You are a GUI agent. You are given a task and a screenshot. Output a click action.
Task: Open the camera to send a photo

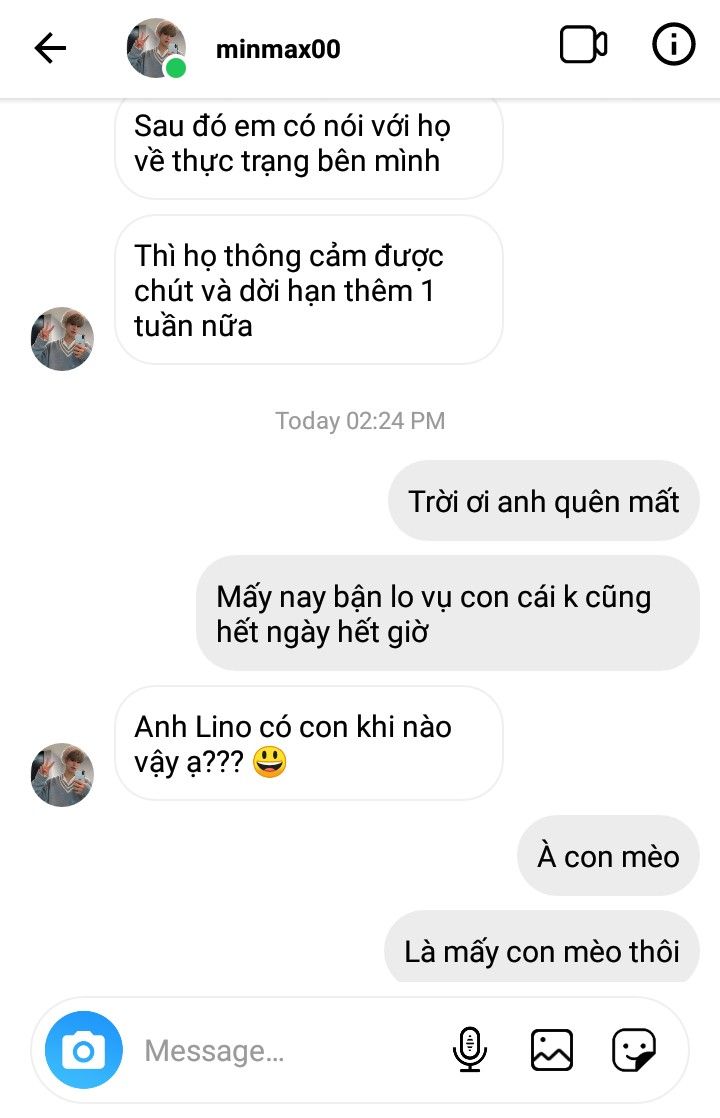point(84,1050)
